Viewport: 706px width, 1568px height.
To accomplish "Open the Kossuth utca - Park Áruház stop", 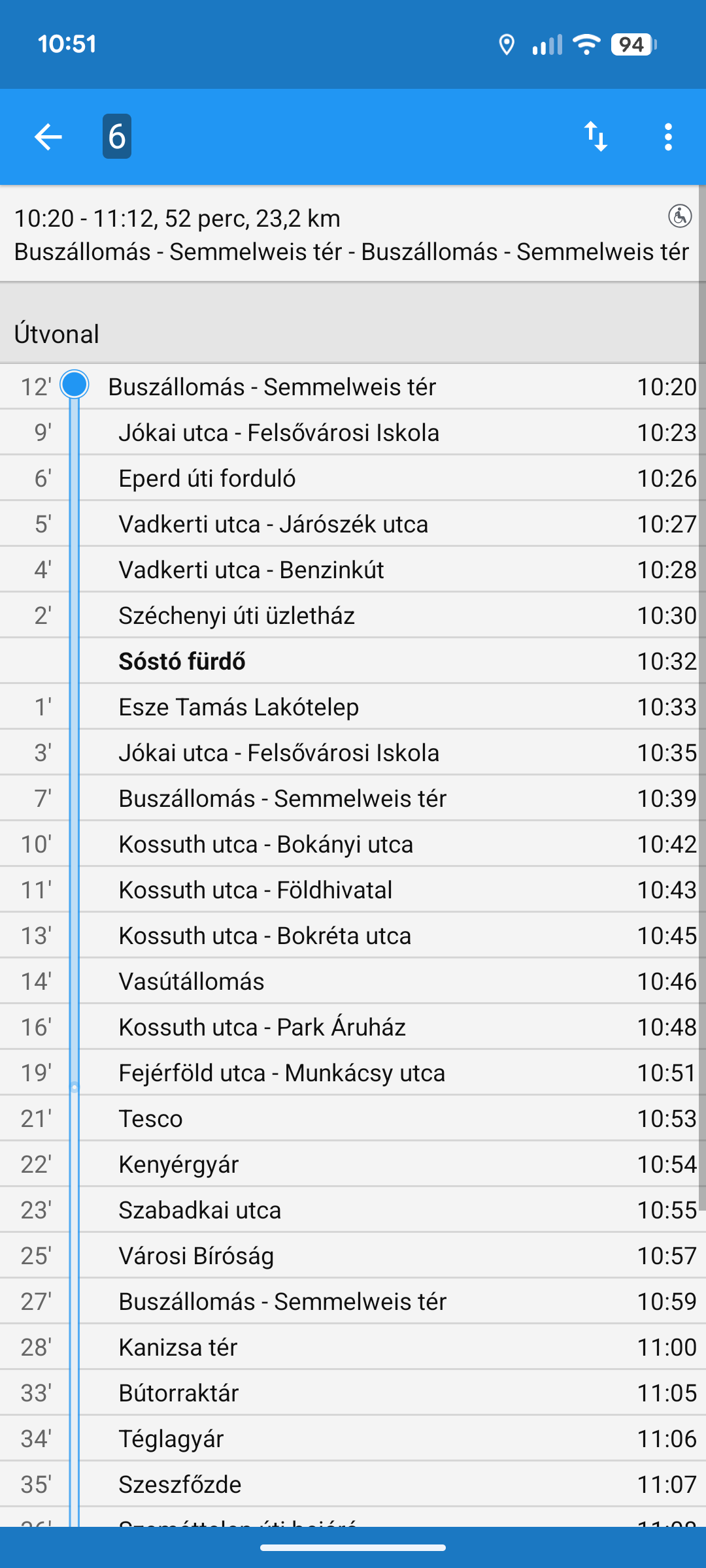I will click(353, 1027).
